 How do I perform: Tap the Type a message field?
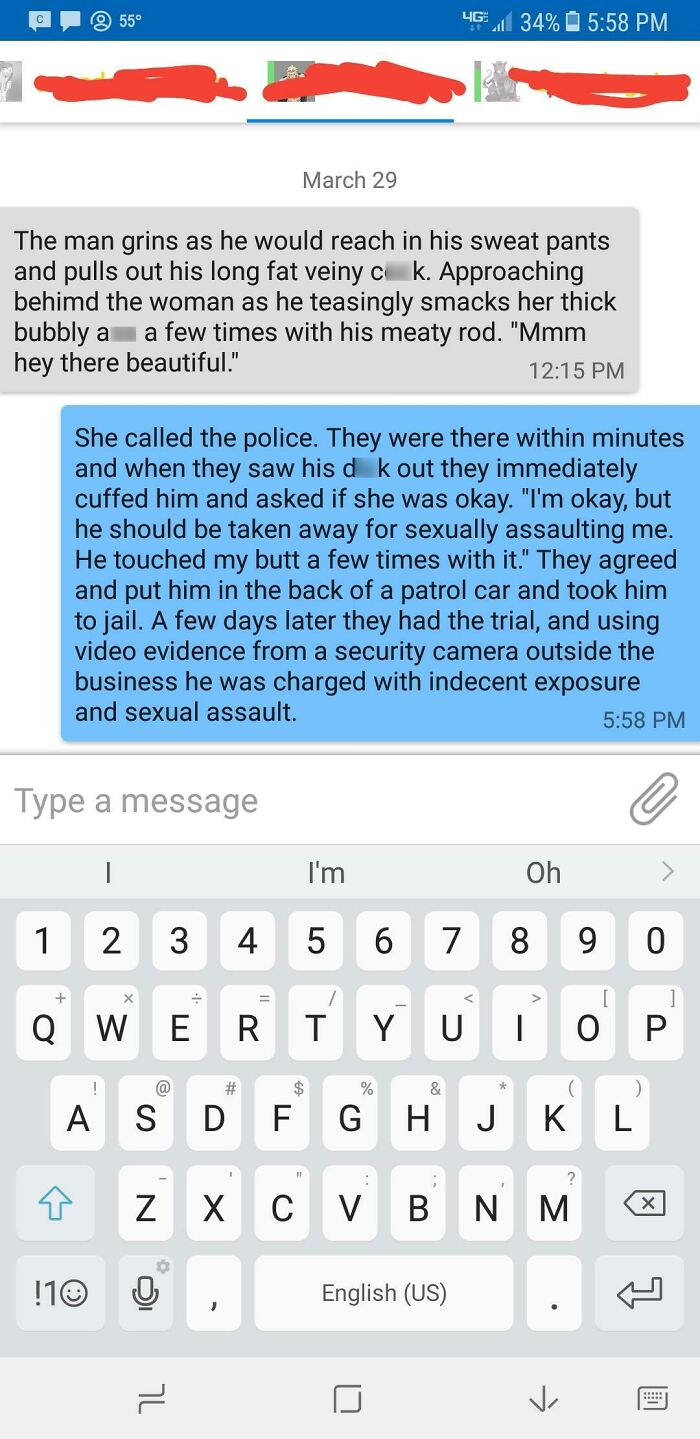point(300,801)
